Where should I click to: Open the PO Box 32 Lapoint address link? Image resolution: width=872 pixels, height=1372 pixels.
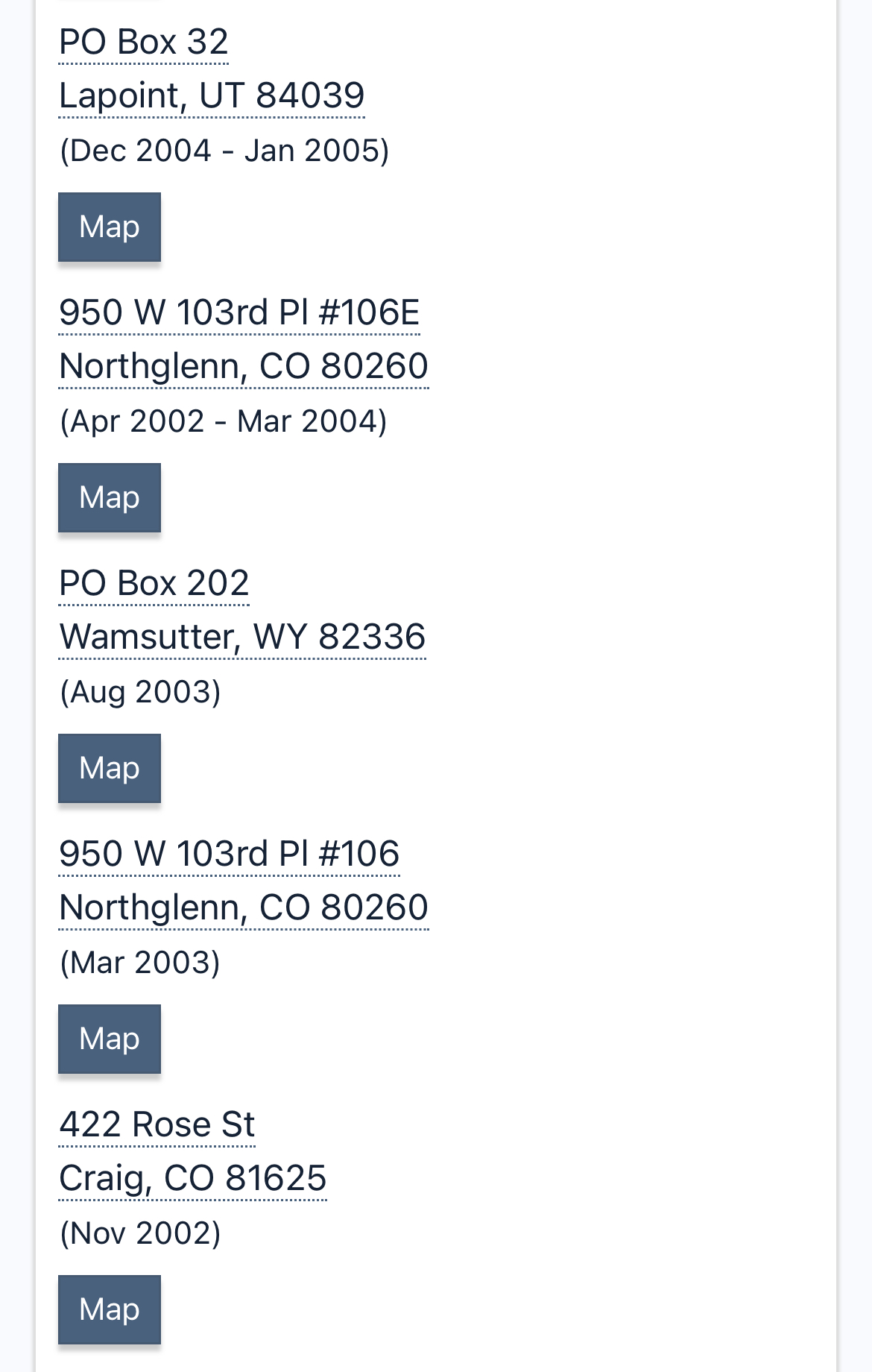click(x=211, y=69)
